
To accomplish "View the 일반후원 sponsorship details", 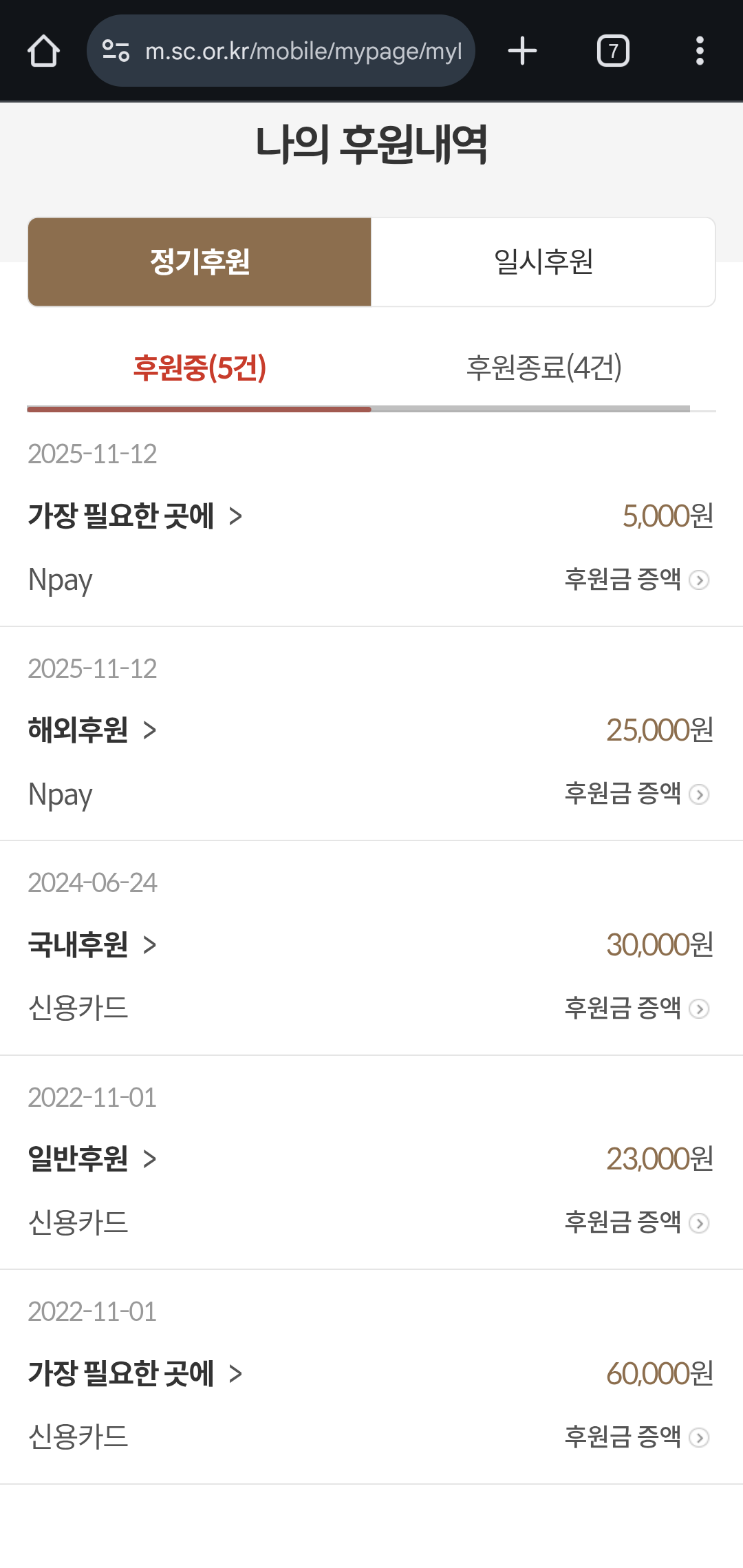I will pyautogui.click(x=92, y=1159).
